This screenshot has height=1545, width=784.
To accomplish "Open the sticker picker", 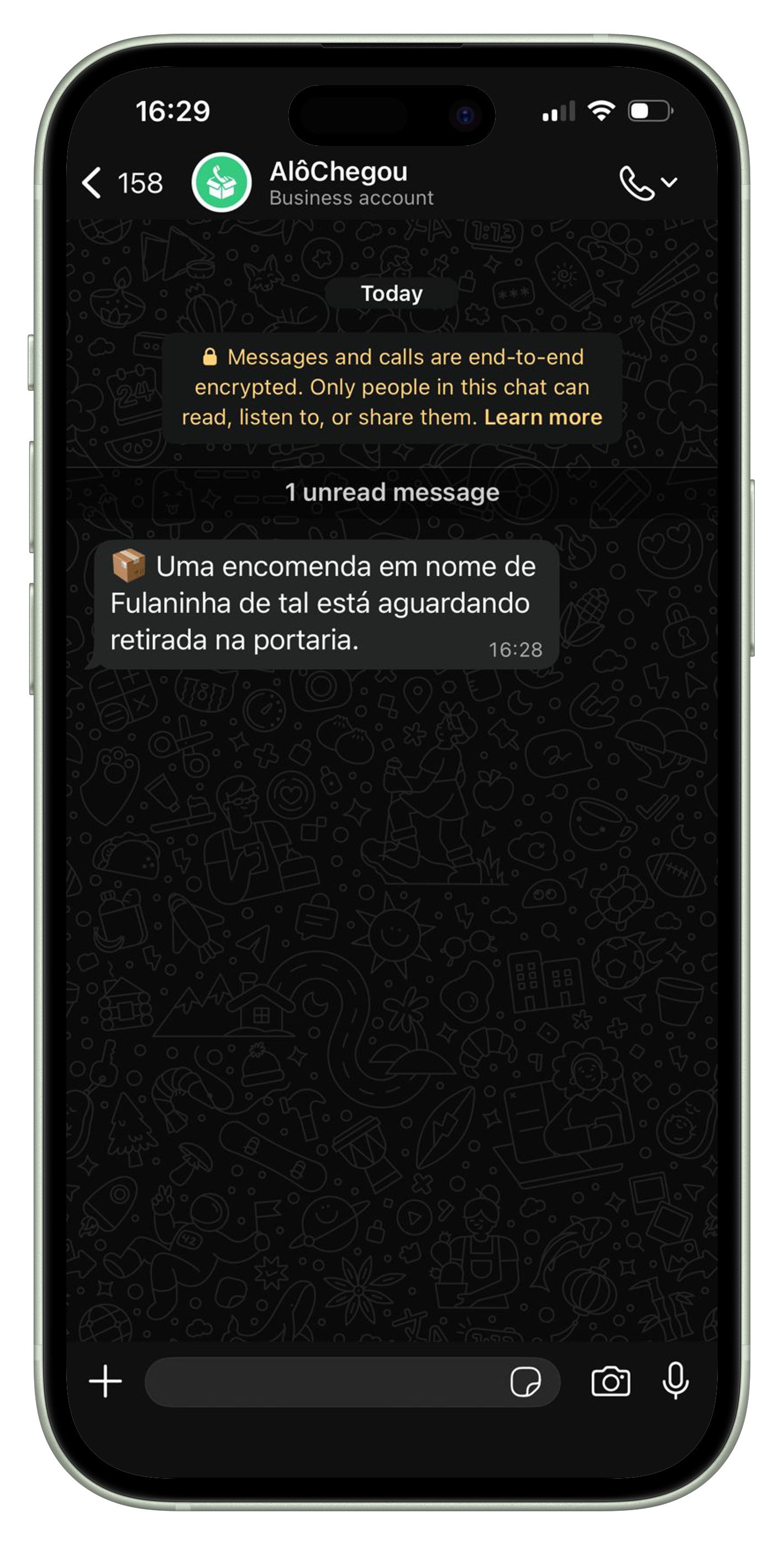I will [x=525, y=1382].
